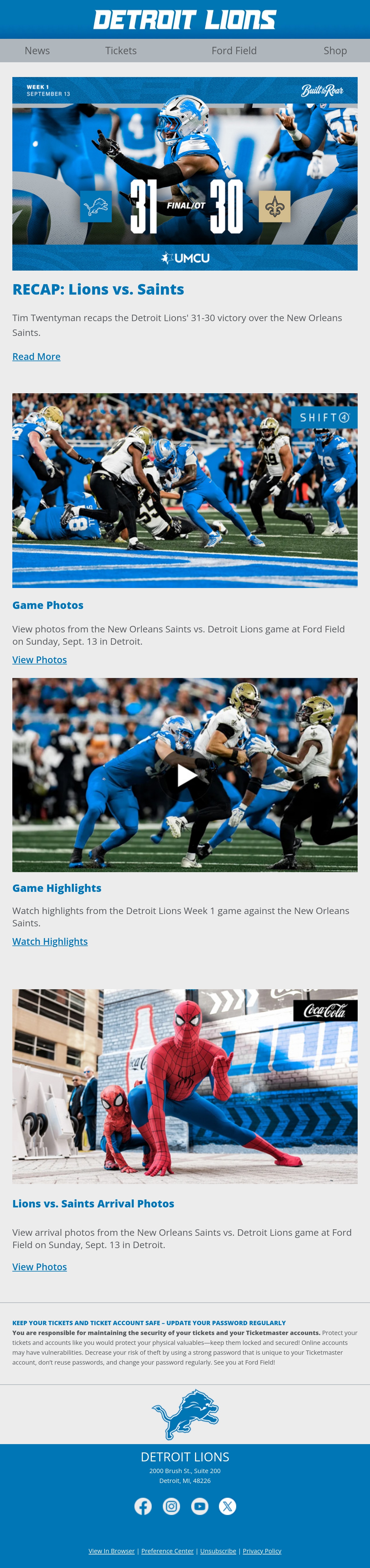
Task: Visit the Shop section
Action: point(335,51)
